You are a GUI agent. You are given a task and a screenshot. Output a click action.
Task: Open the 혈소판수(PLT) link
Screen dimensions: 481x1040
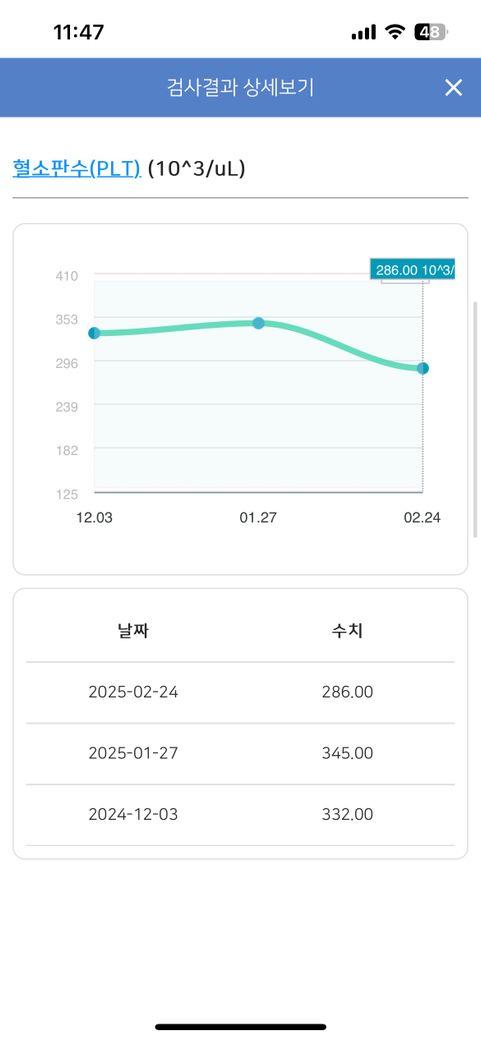click(x=77, y=169)
